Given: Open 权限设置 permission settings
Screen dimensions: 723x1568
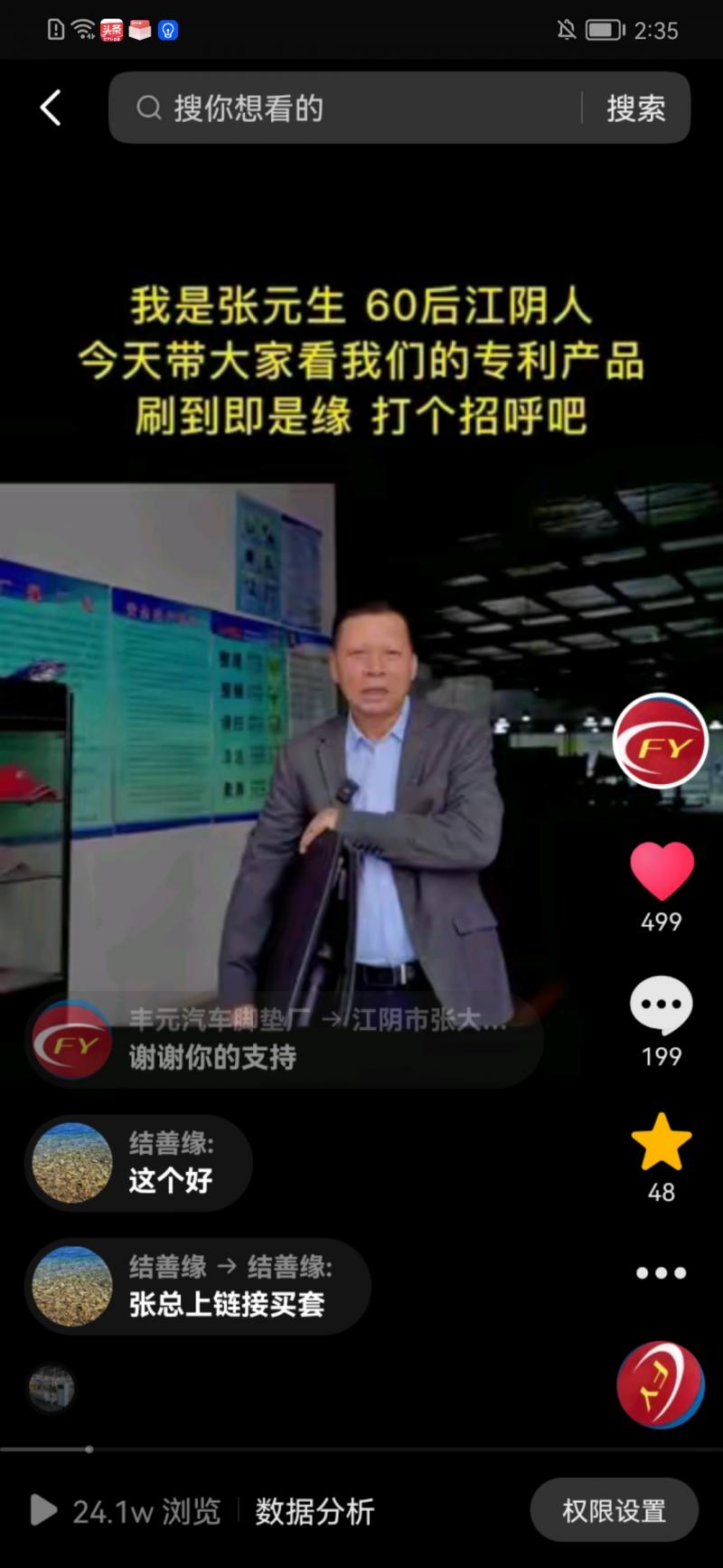Looking at the screenshot, I should [614, 1510].
